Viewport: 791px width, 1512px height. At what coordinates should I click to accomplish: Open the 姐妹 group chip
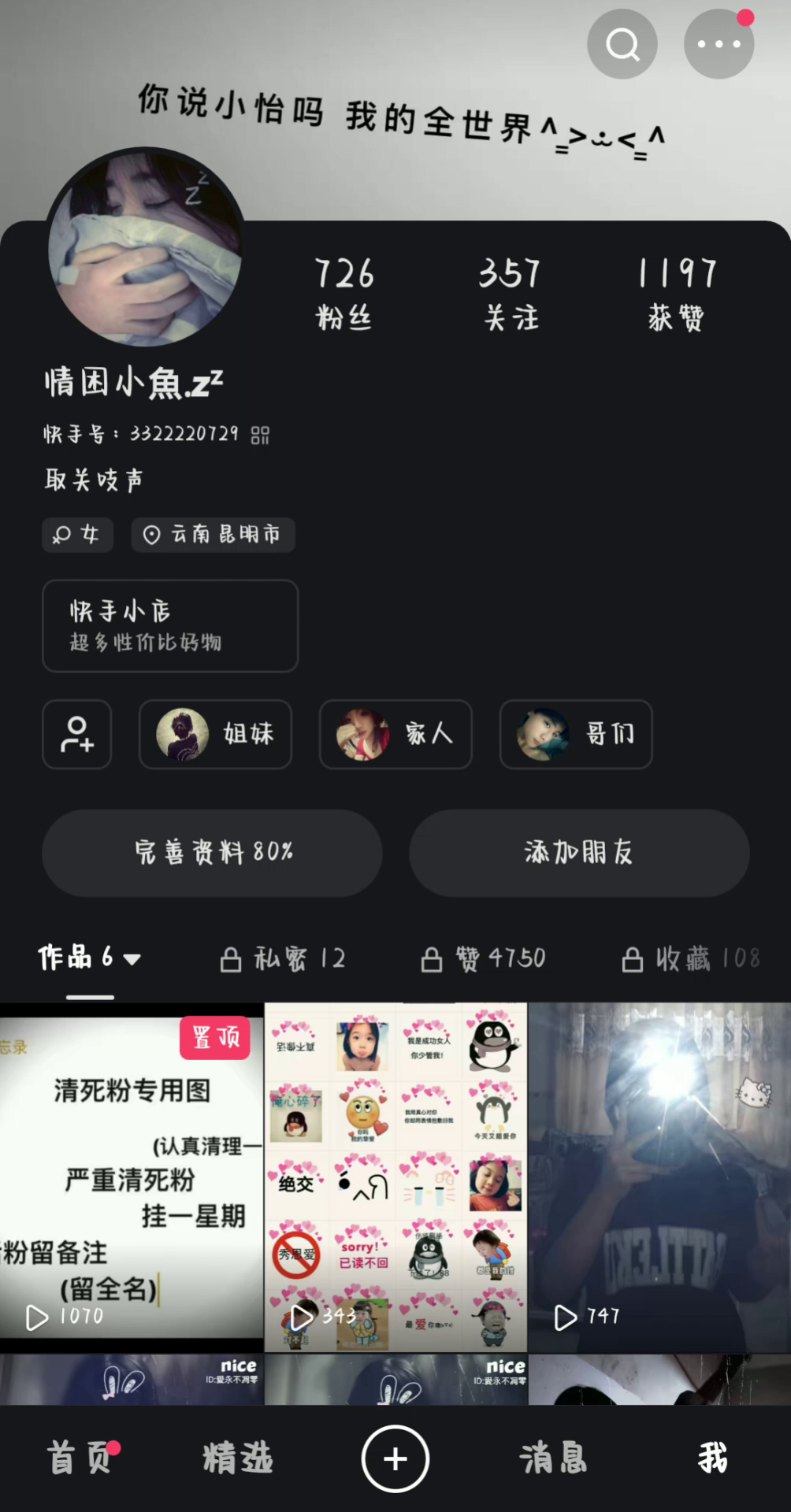point(215,734)
